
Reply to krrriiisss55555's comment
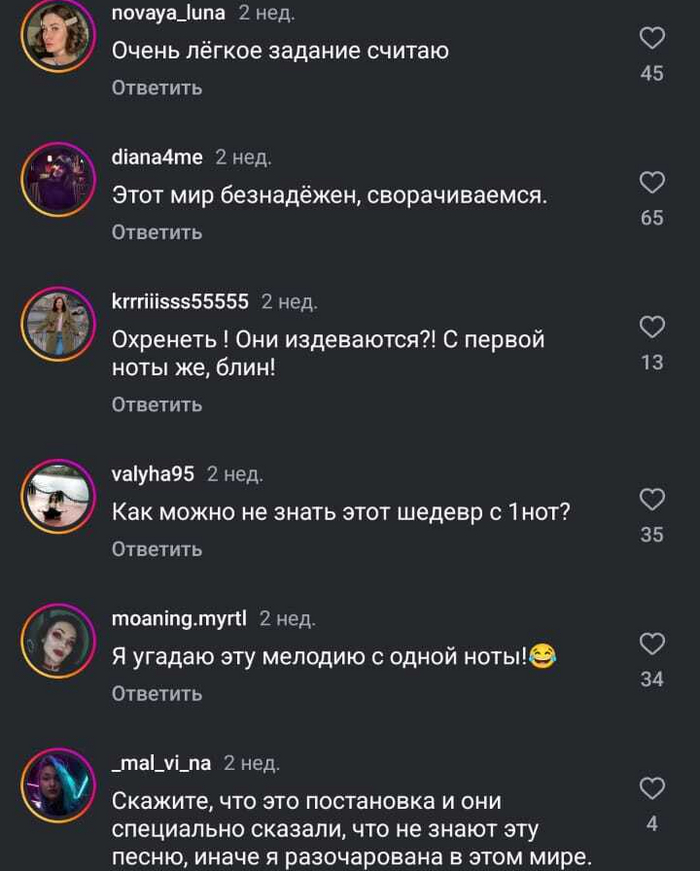coord(157,404)
